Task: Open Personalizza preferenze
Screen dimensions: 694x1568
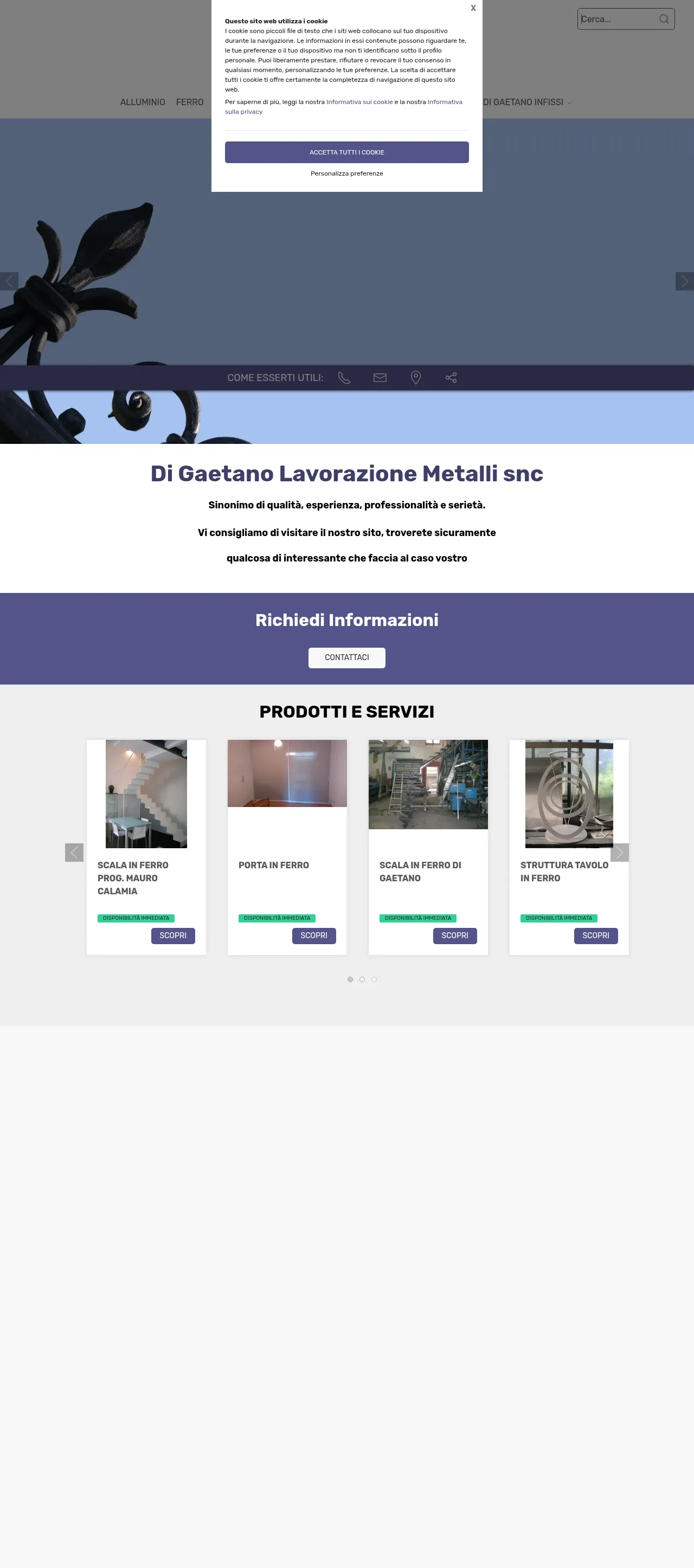Action: [x=346, y=173]
